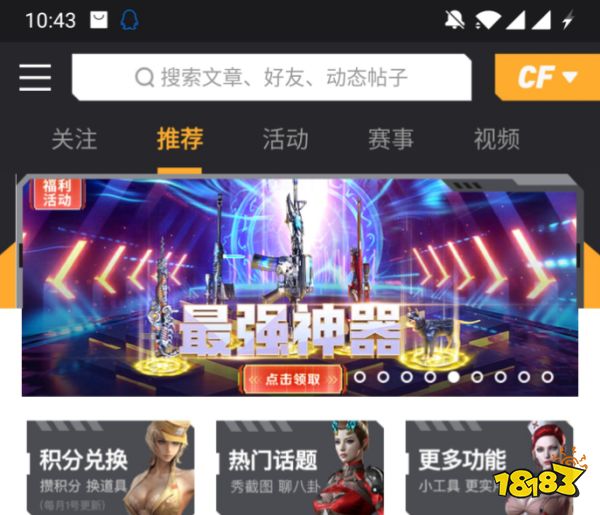
Task: Open the 赛事 tab
Action: [x=390, y=139]
